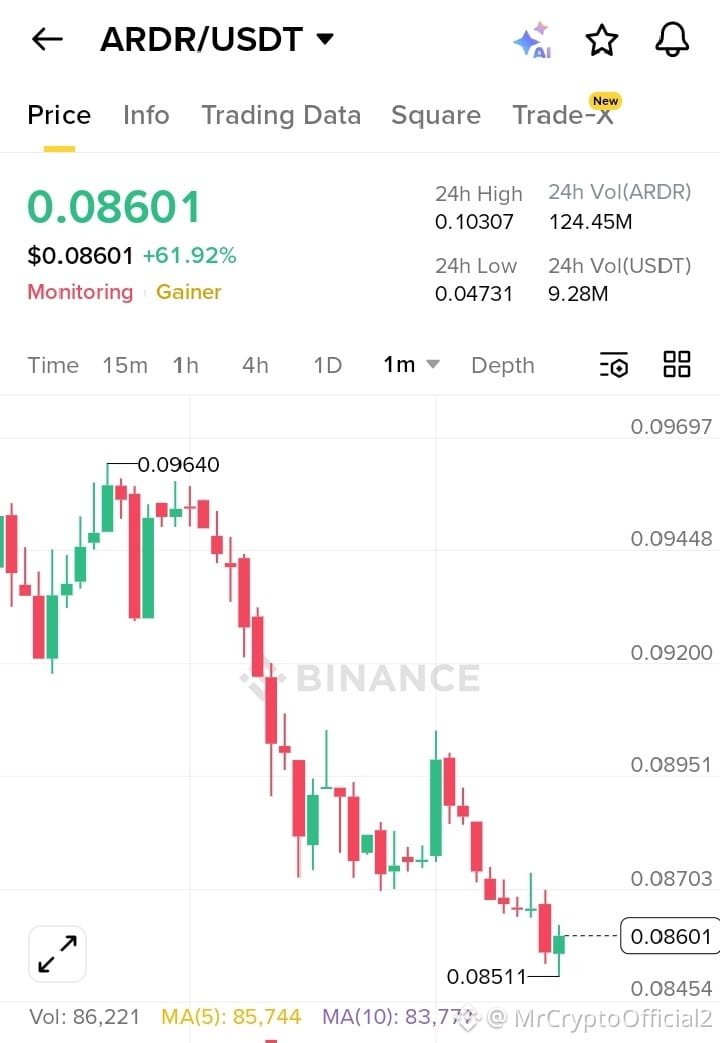
Task: Select the 1h chart interval
Action: (x=186, y=366)
